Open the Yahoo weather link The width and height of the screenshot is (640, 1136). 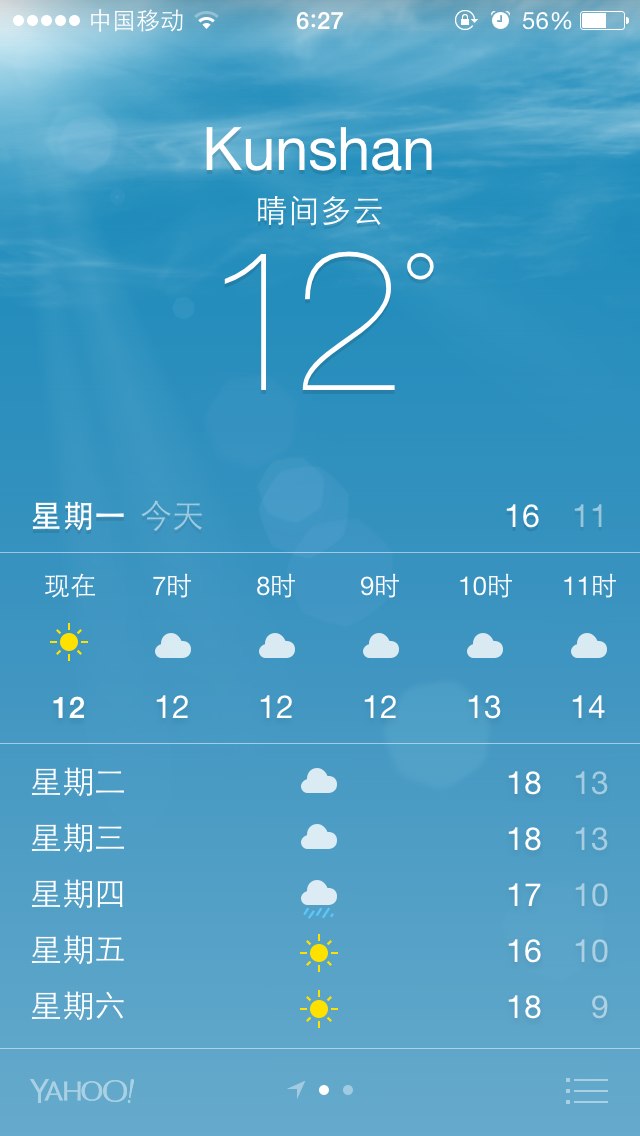[x=82, y=1090]
